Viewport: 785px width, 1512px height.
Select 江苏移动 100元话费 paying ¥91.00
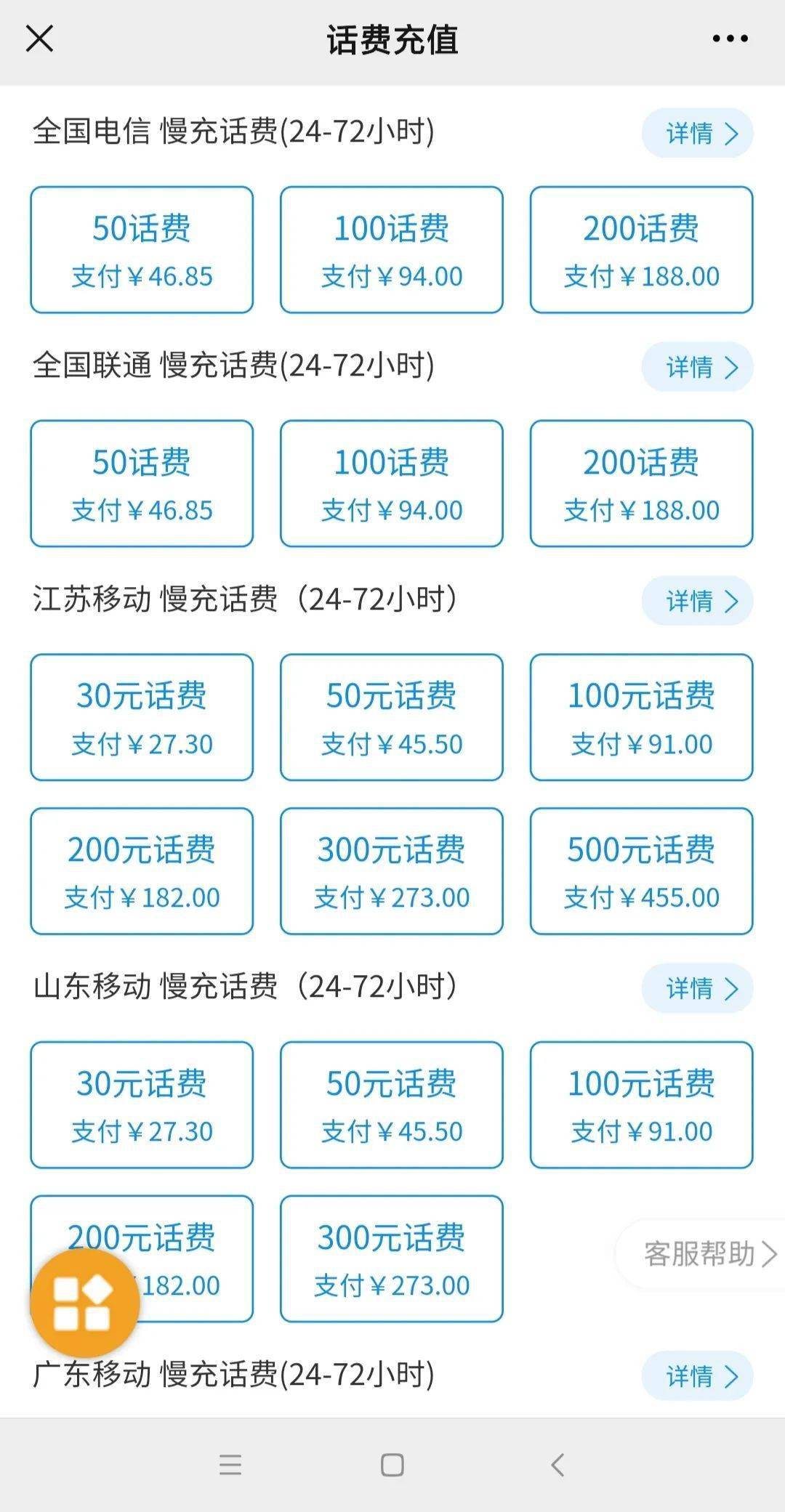coord(640,717)
